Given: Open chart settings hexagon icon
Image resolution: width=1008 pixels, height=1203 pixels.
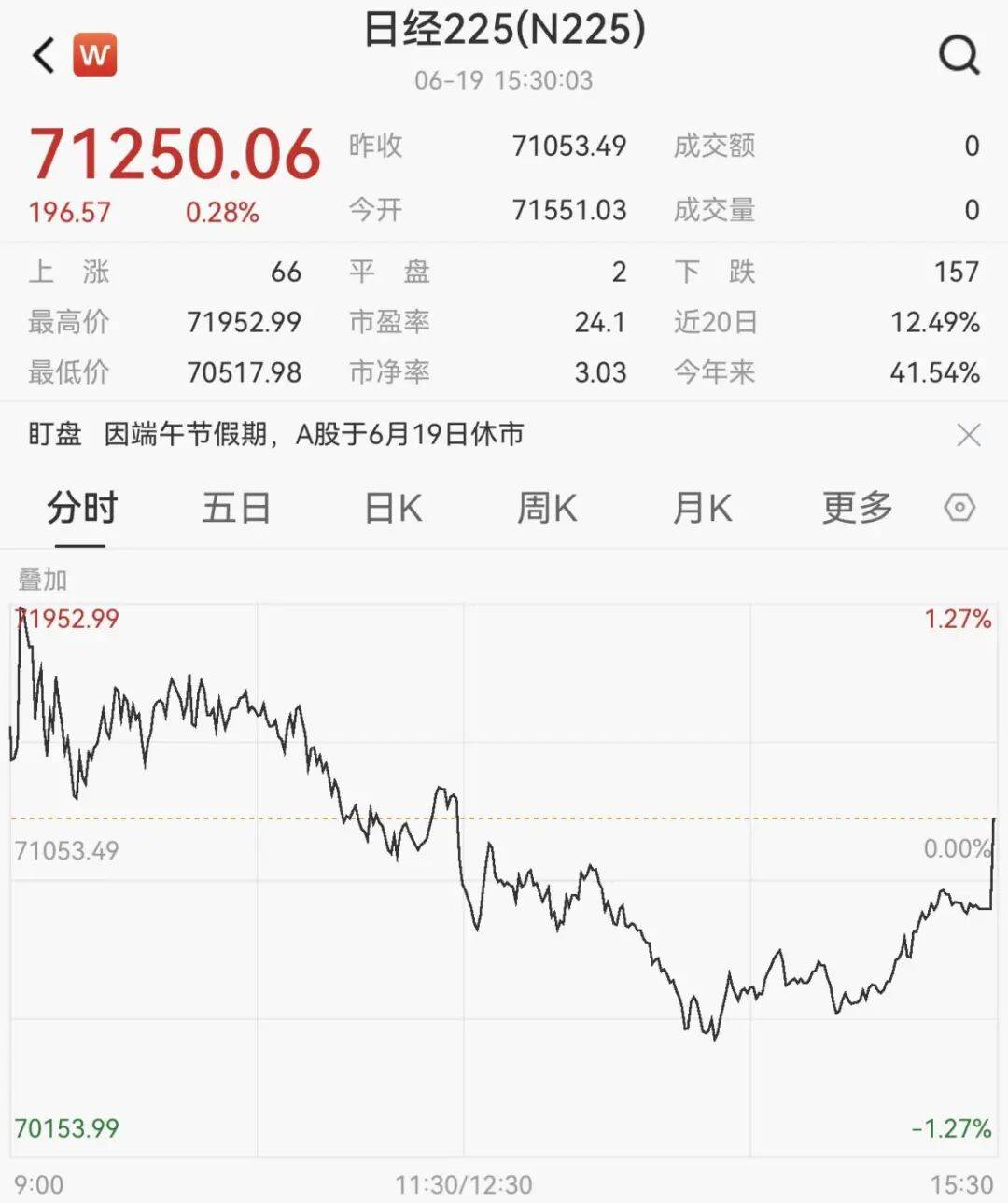Looking at the screenshot, I should [959, 508].
